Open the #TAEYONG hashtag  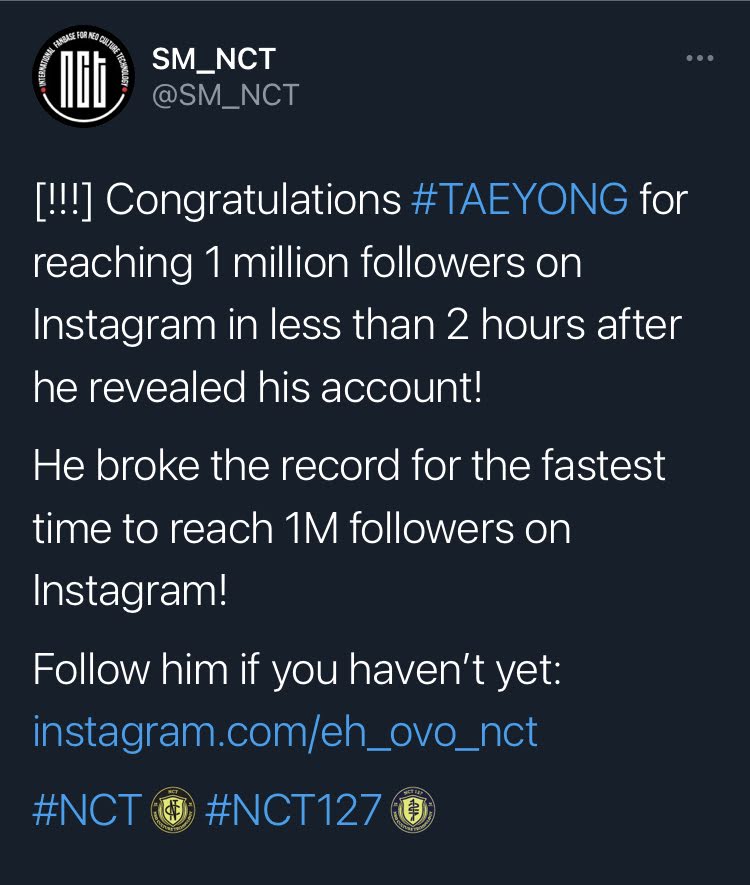click(x=520, y=200)
